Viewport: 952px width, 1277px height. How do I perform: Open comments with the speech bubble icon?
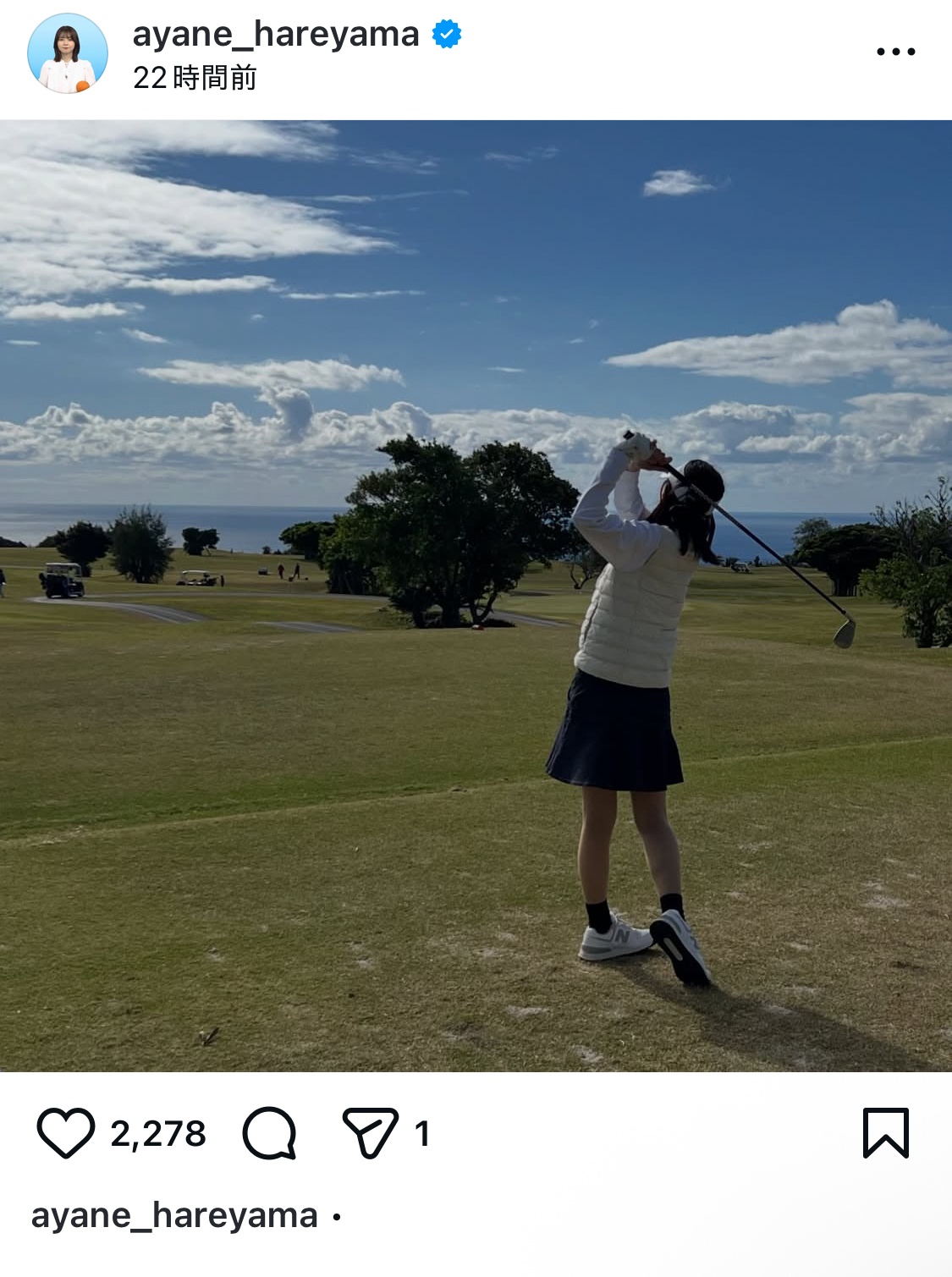[269, 1132]
